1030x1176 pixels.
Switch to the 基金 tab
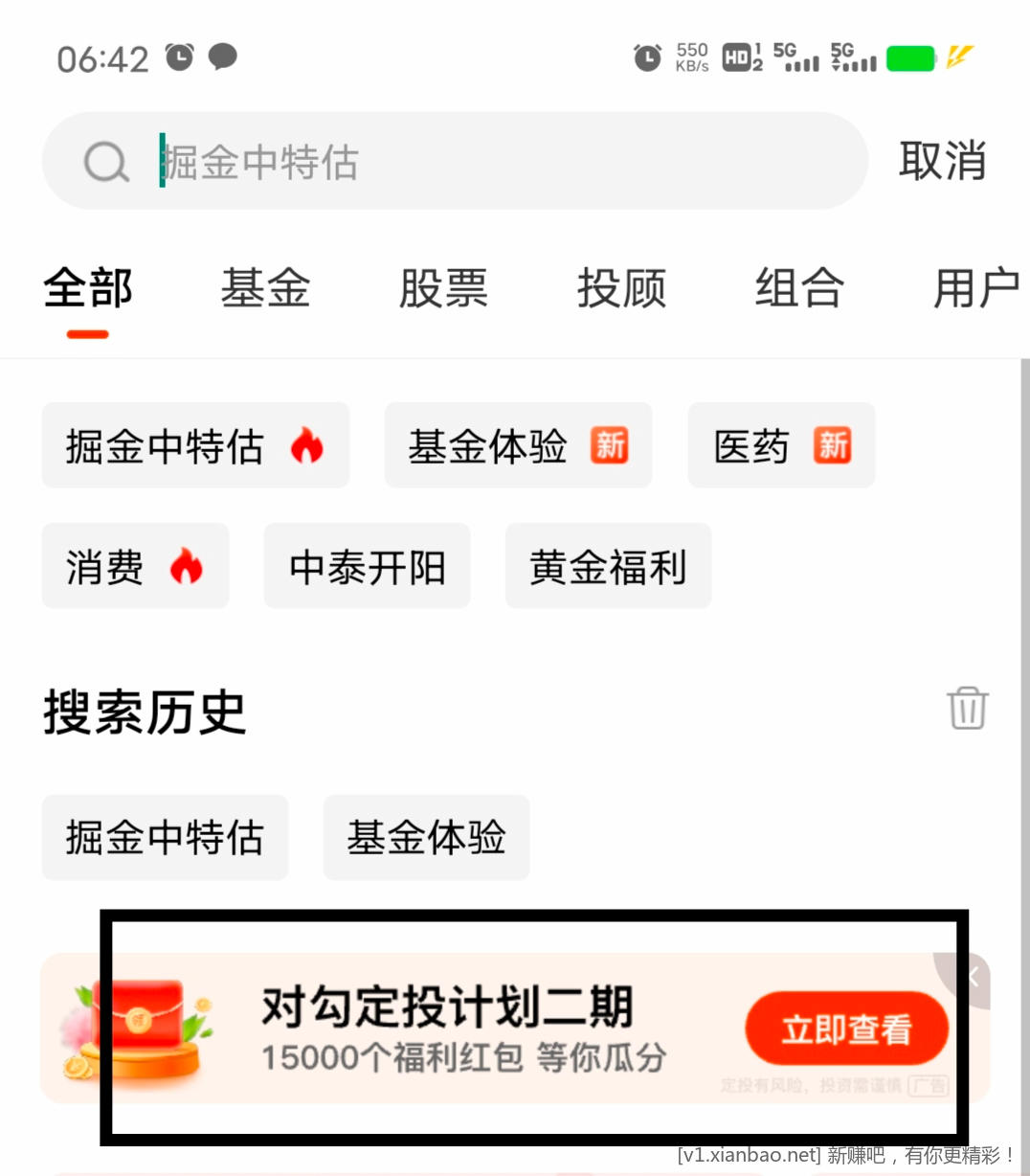pos(265,288)
